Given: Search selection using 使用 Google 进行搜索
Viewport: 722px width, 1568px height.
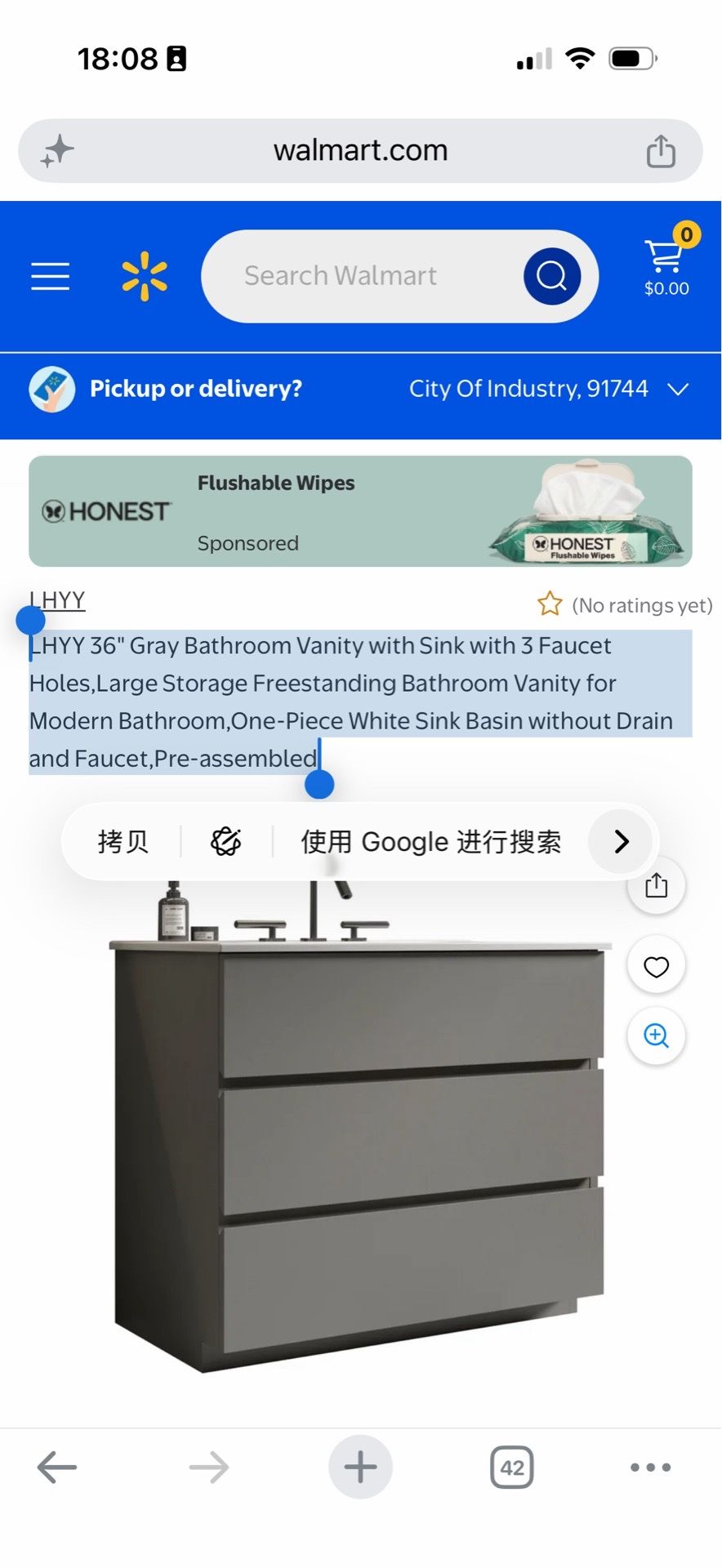Looking at the screenshot, I should pyautogui.click(x=430, y=841).
